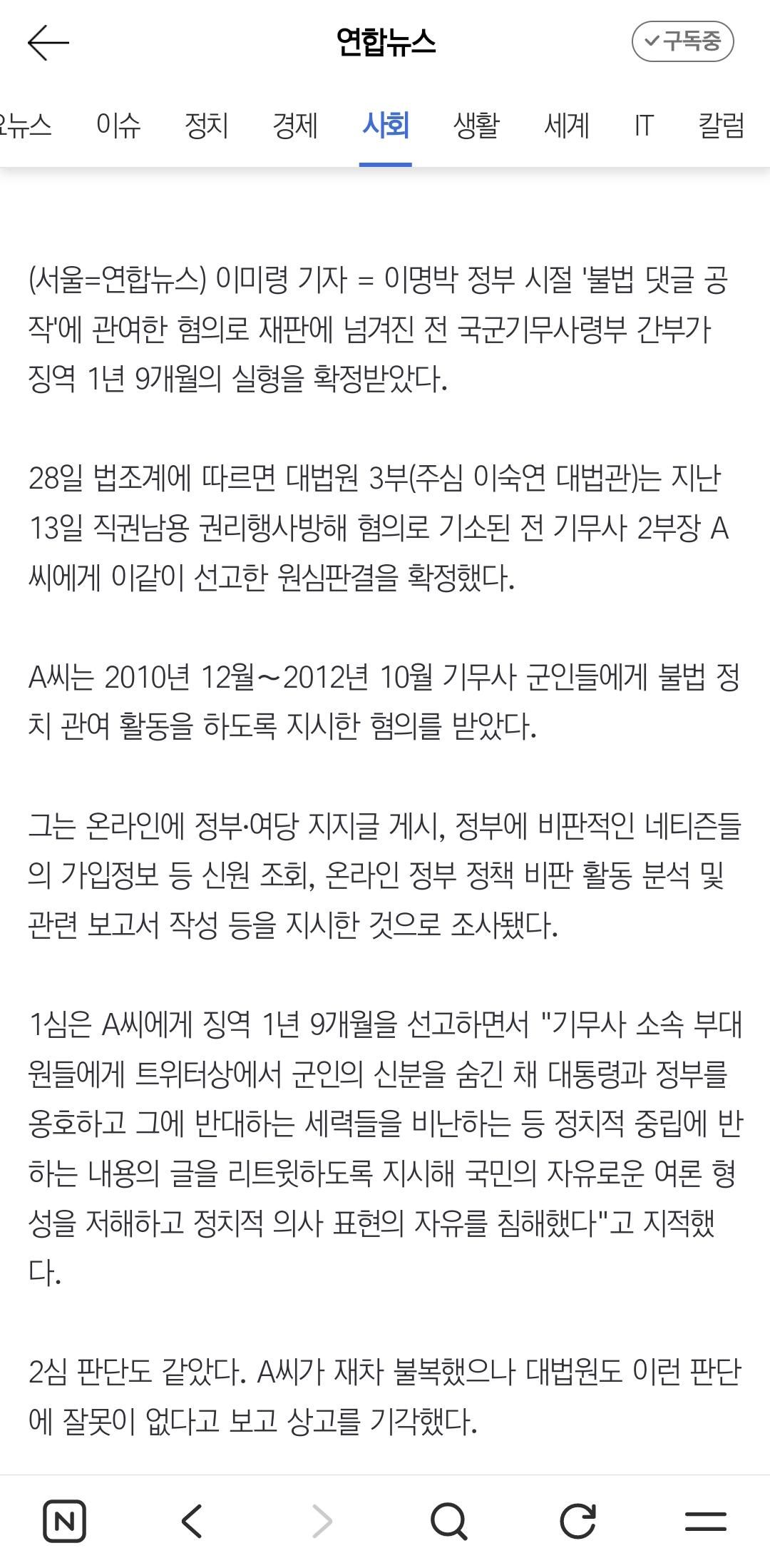
Task: Switch to the 이슈 tab
Action: (x=118, y=126)
